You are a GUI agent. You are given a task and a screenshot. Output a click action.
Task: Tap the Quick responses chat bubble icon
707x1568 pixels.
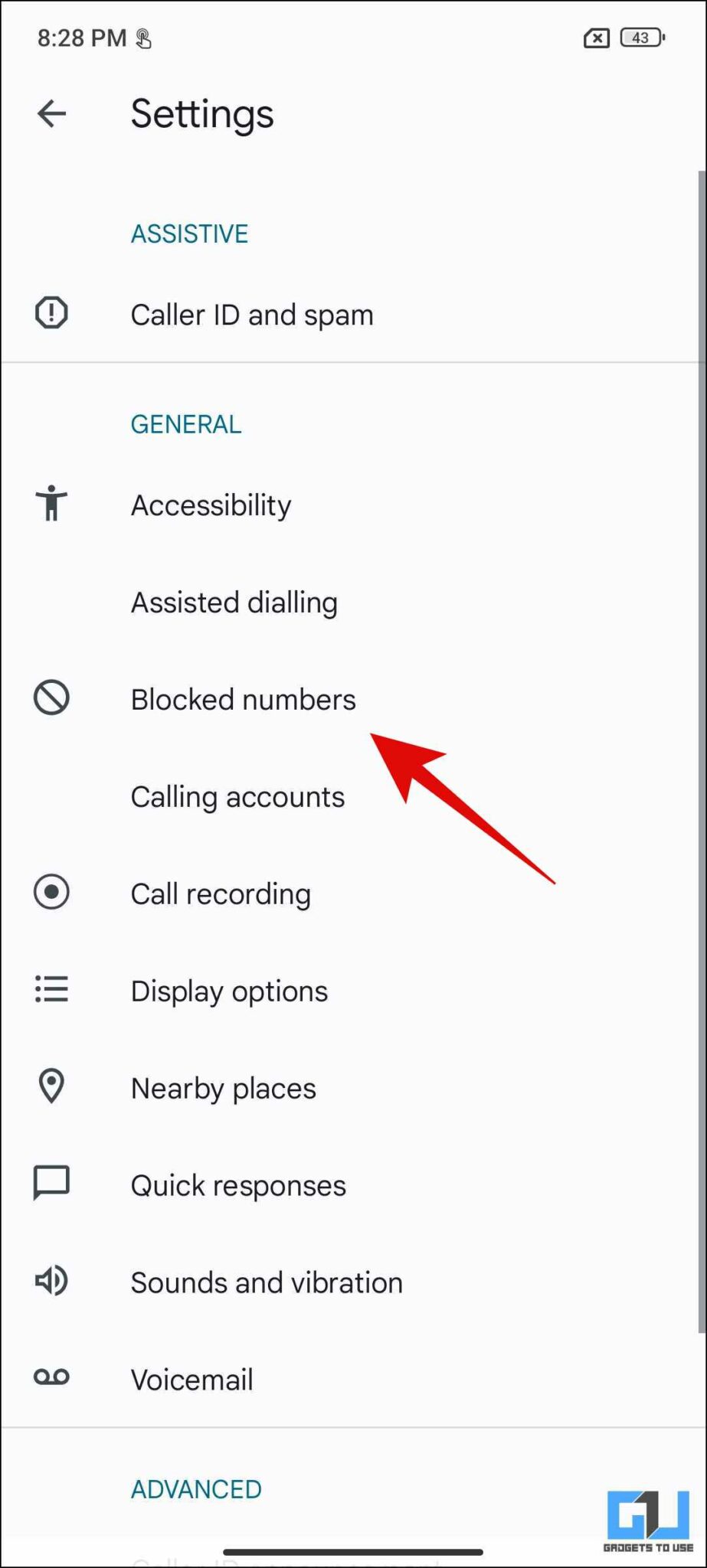click(51, 1184)
